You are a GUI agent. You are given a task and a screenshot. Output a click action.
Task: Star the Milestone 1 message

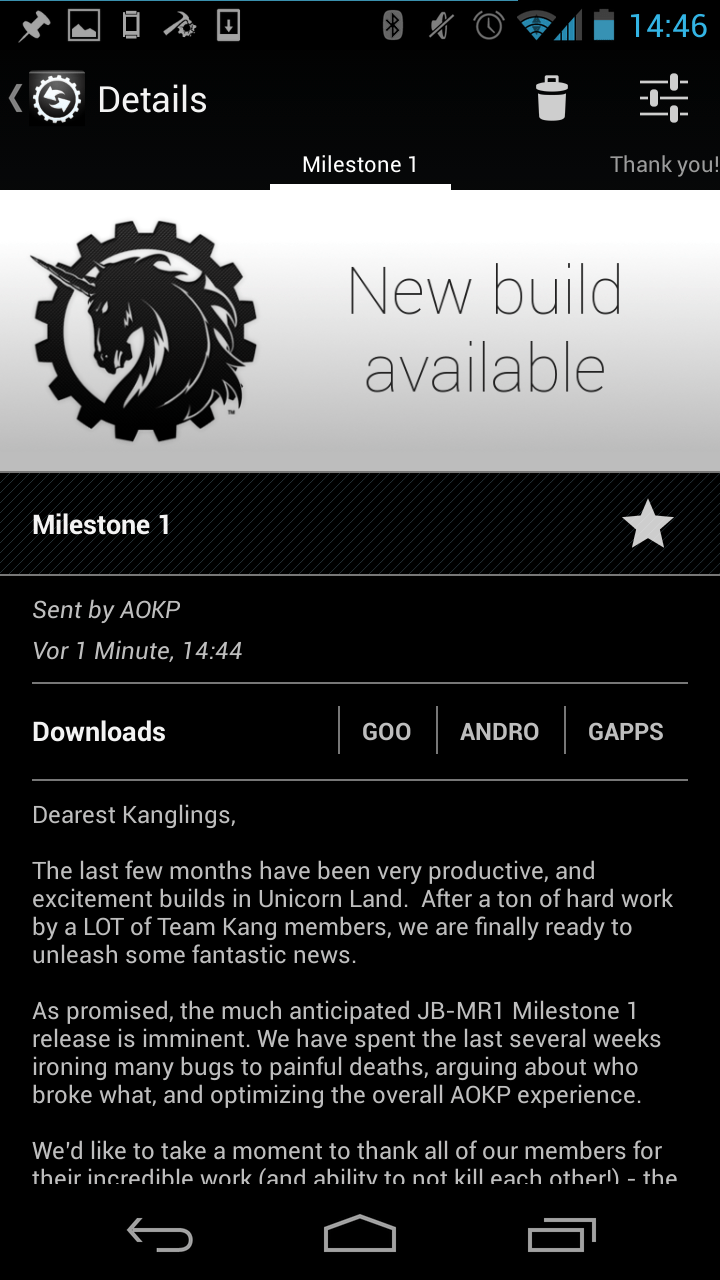click(647, 525)
